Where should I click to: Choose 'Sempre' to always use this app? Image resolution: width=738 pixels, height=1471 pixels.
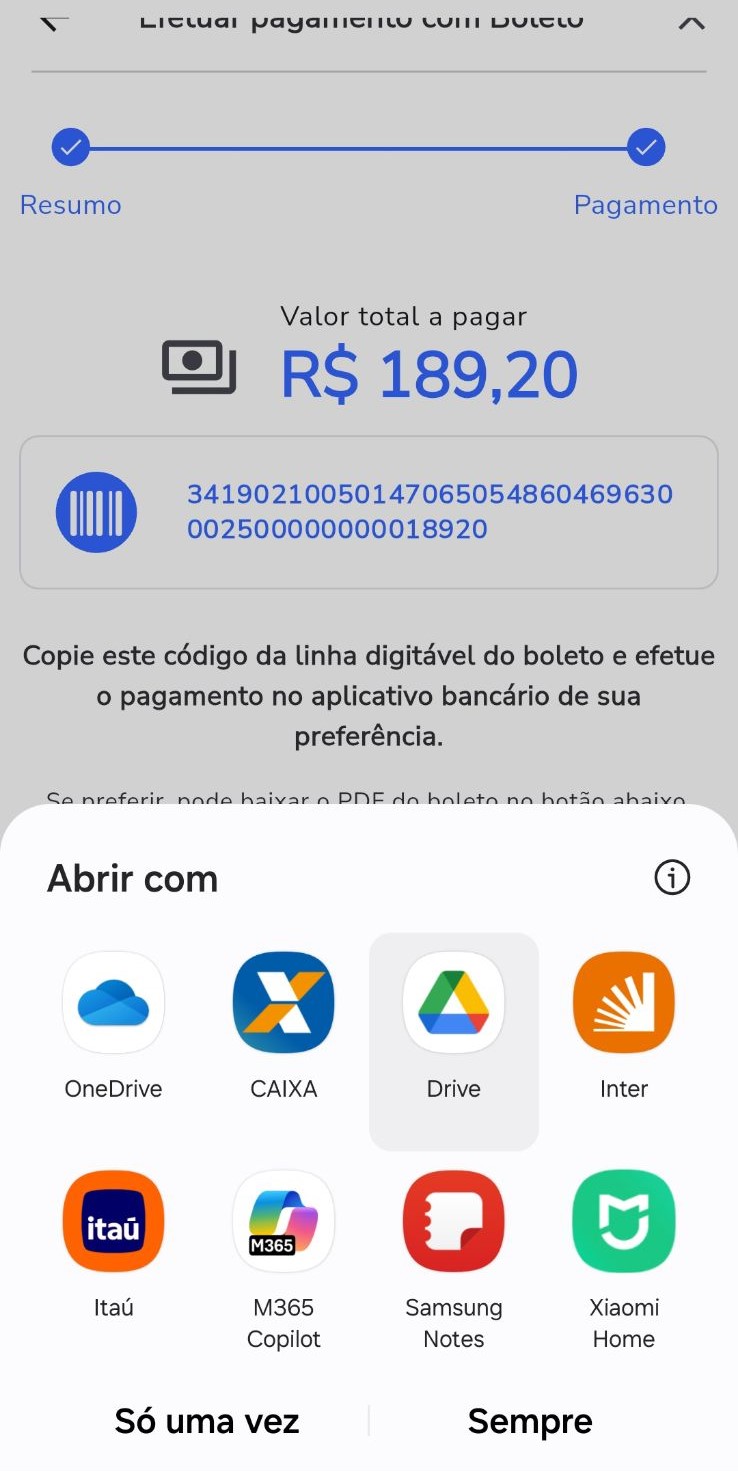coord(530,1421)
